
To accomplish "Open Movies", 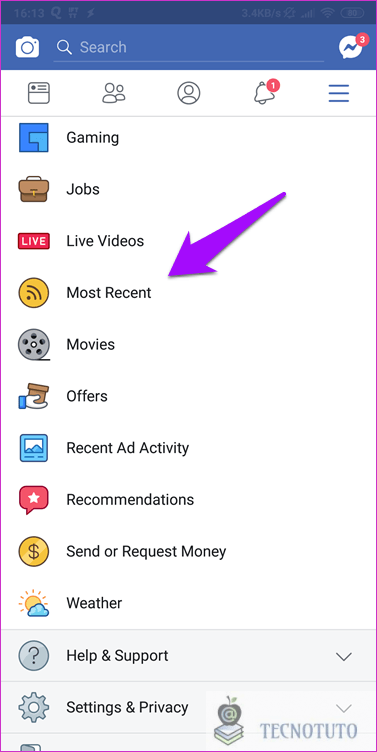I will [x=188, y=344].
